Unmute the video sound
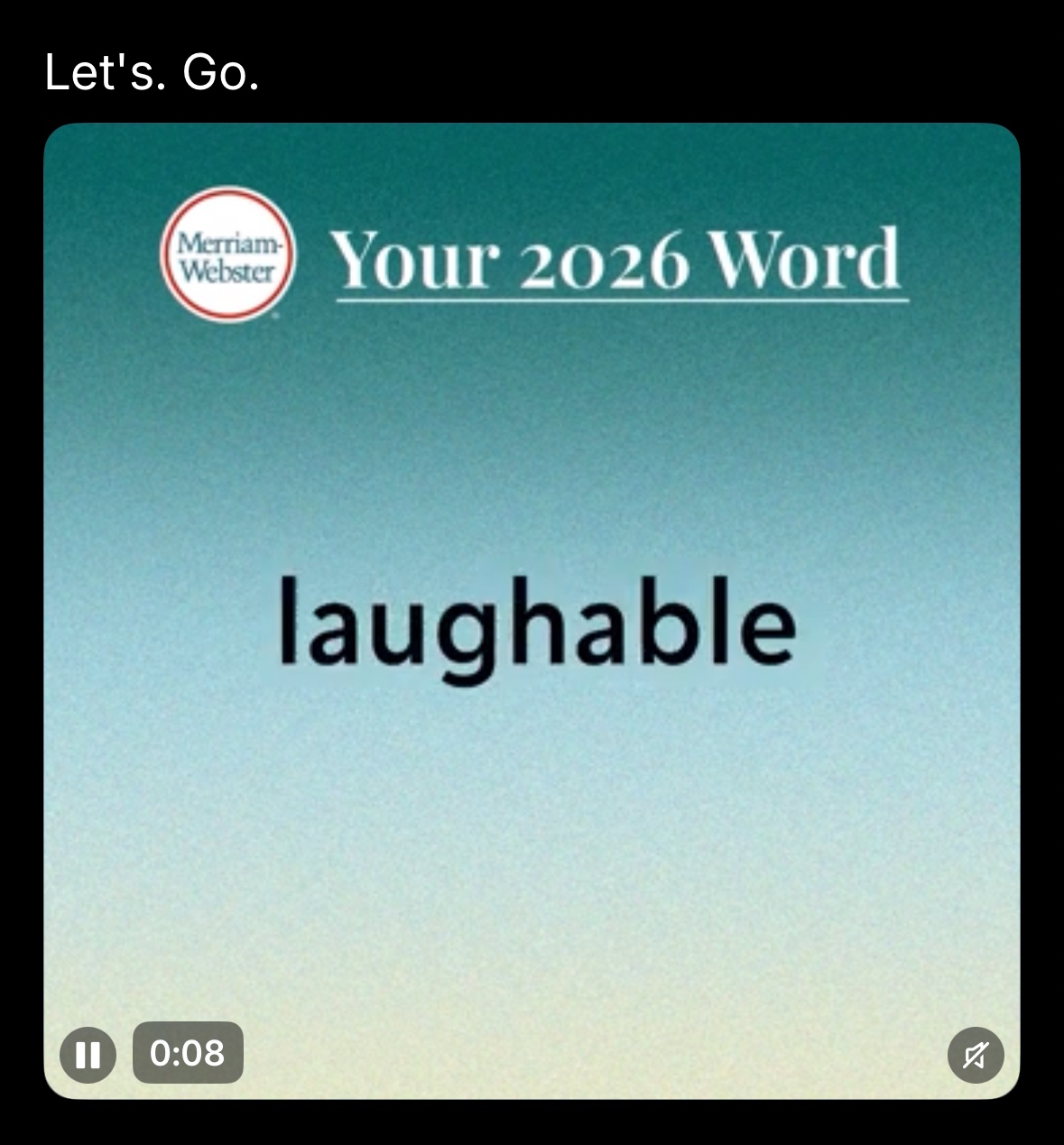This screenshot has width=1064, height=1145. pyautogui.click(x=976, y=1054)
